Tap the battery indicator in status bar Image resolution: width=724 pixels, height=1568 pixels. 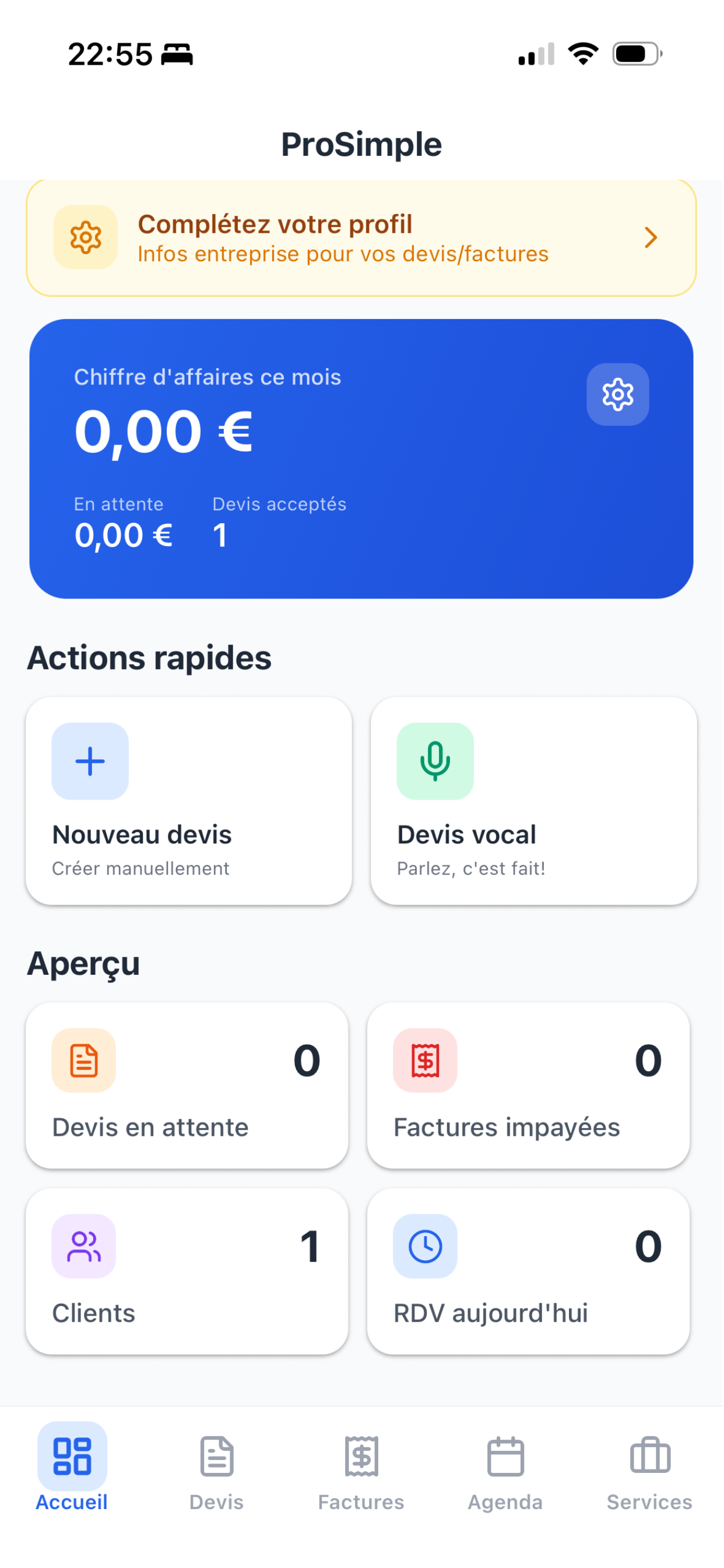[637, 54]
